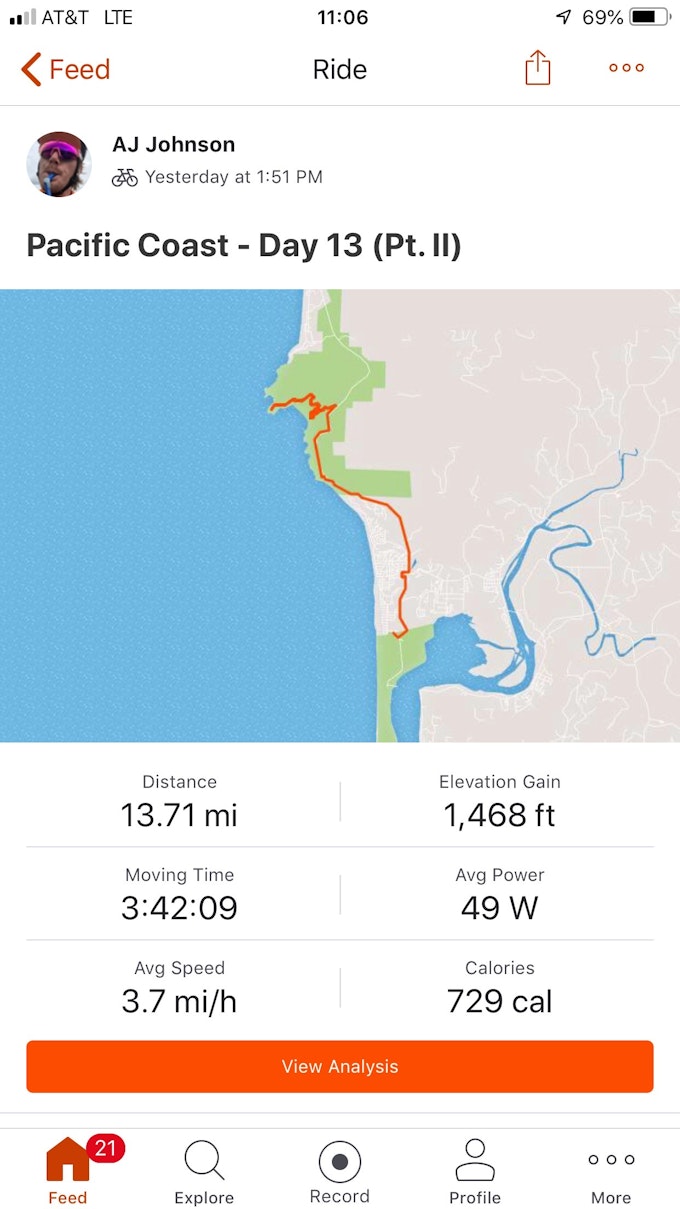The width and height of the screenshot is (680, 1209).
Task: Go to the Profile tab
Action: click(x=475, y=1172)
